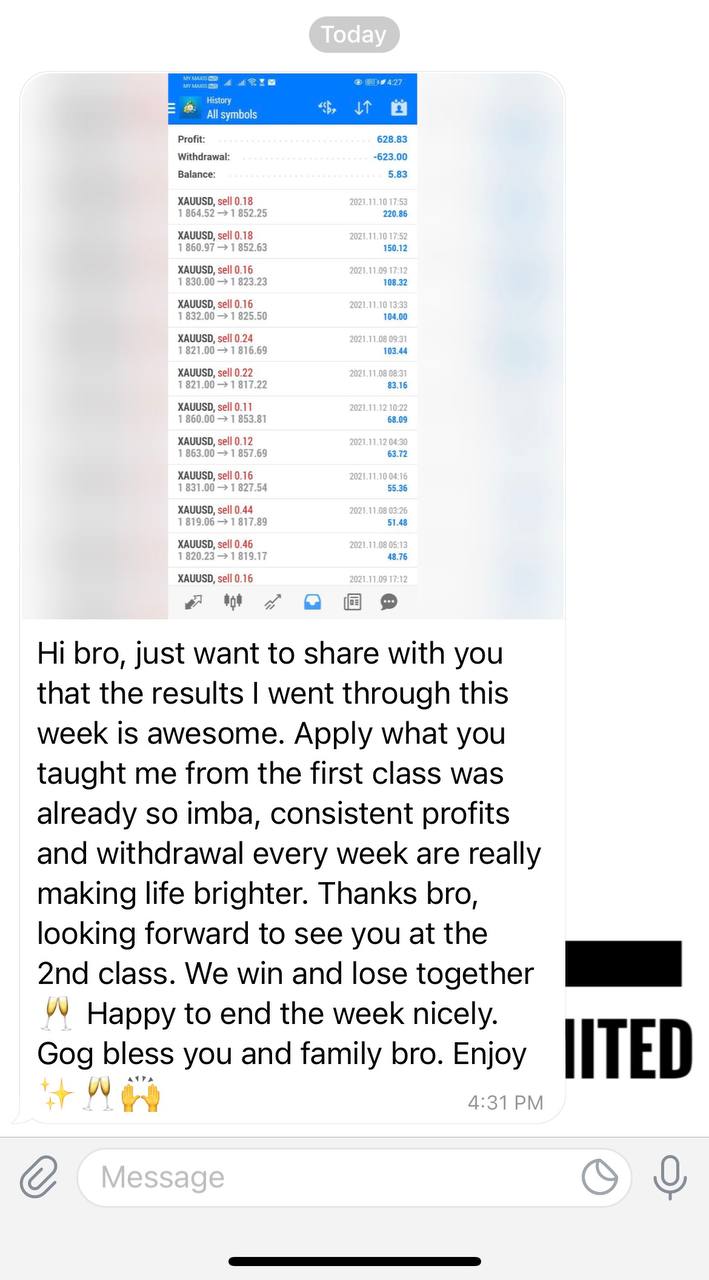Tap the Message input field
The image size is (709, 1280).
354,1177
